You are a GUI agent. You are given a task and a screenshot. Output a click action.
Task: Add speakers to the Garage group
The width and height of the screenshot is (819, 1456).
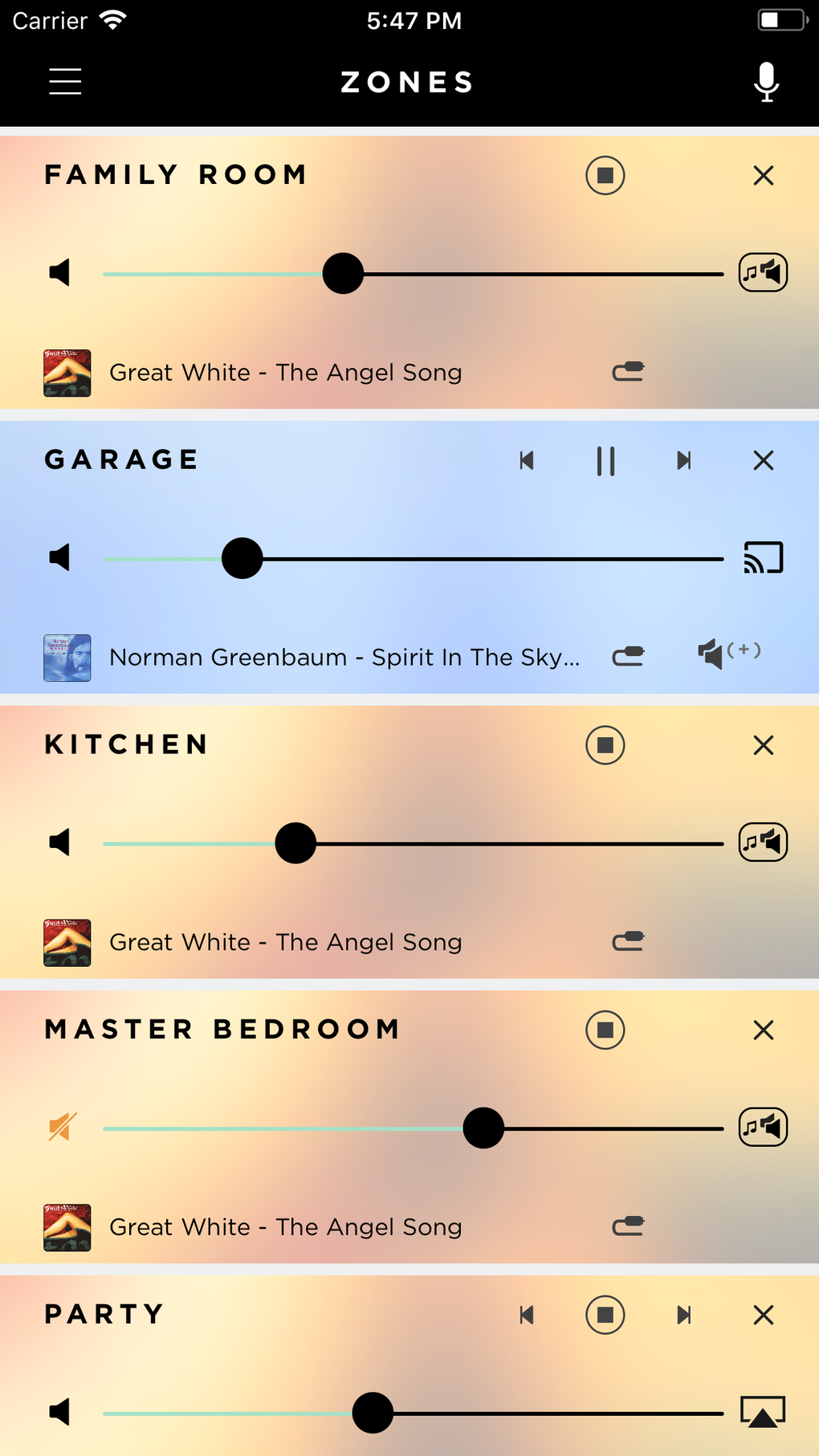tap(728, 653)
